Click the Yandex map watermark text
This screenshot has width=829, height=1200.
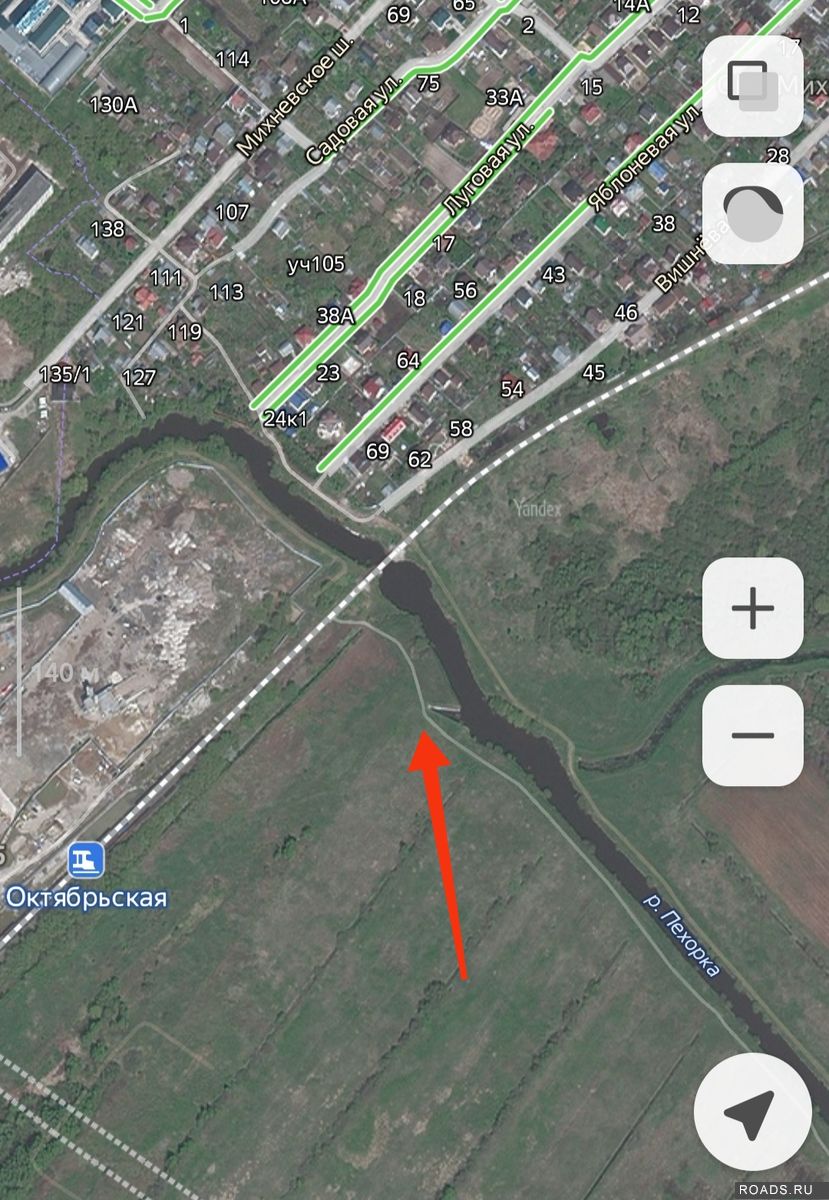point(536,510)
